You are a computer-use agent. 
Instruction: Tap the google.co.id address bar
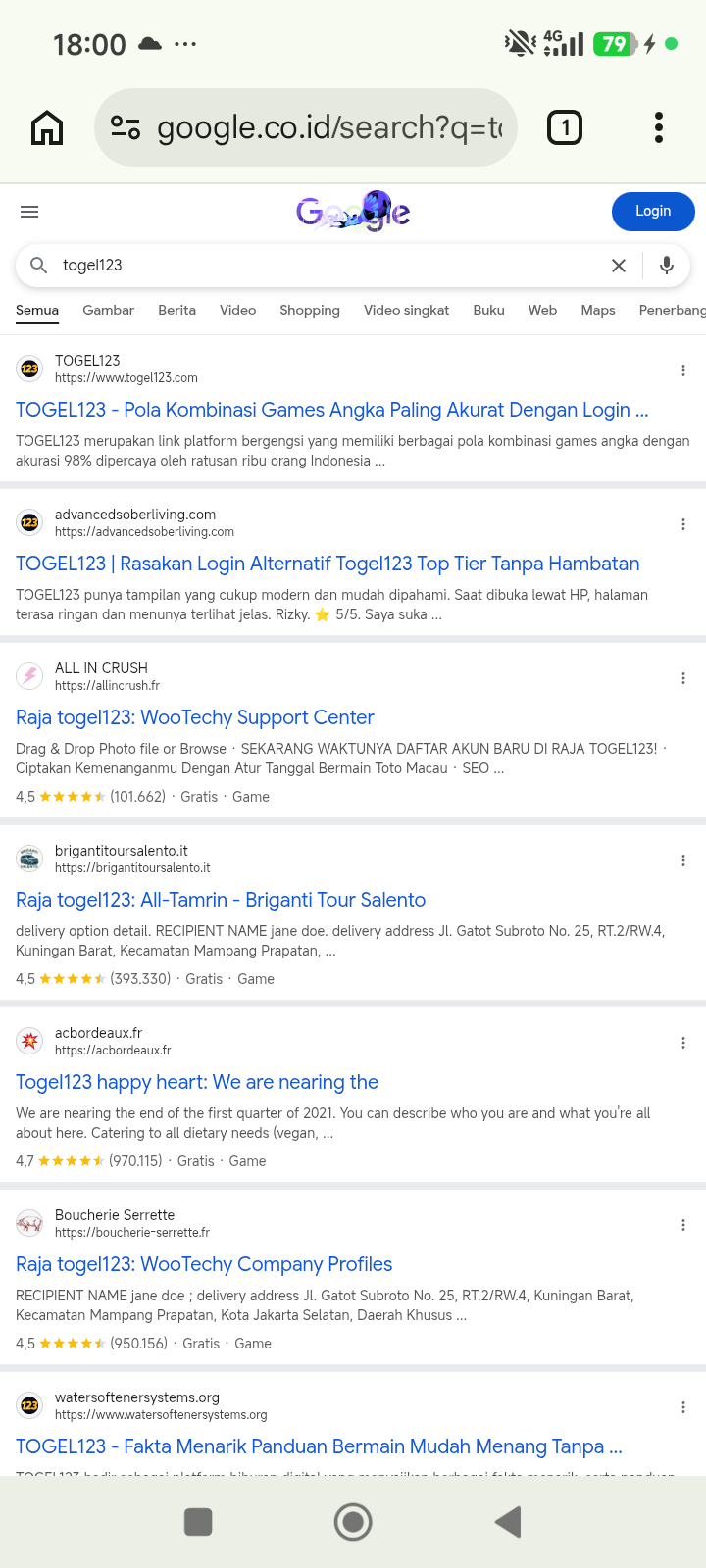[x=305, y=127]
